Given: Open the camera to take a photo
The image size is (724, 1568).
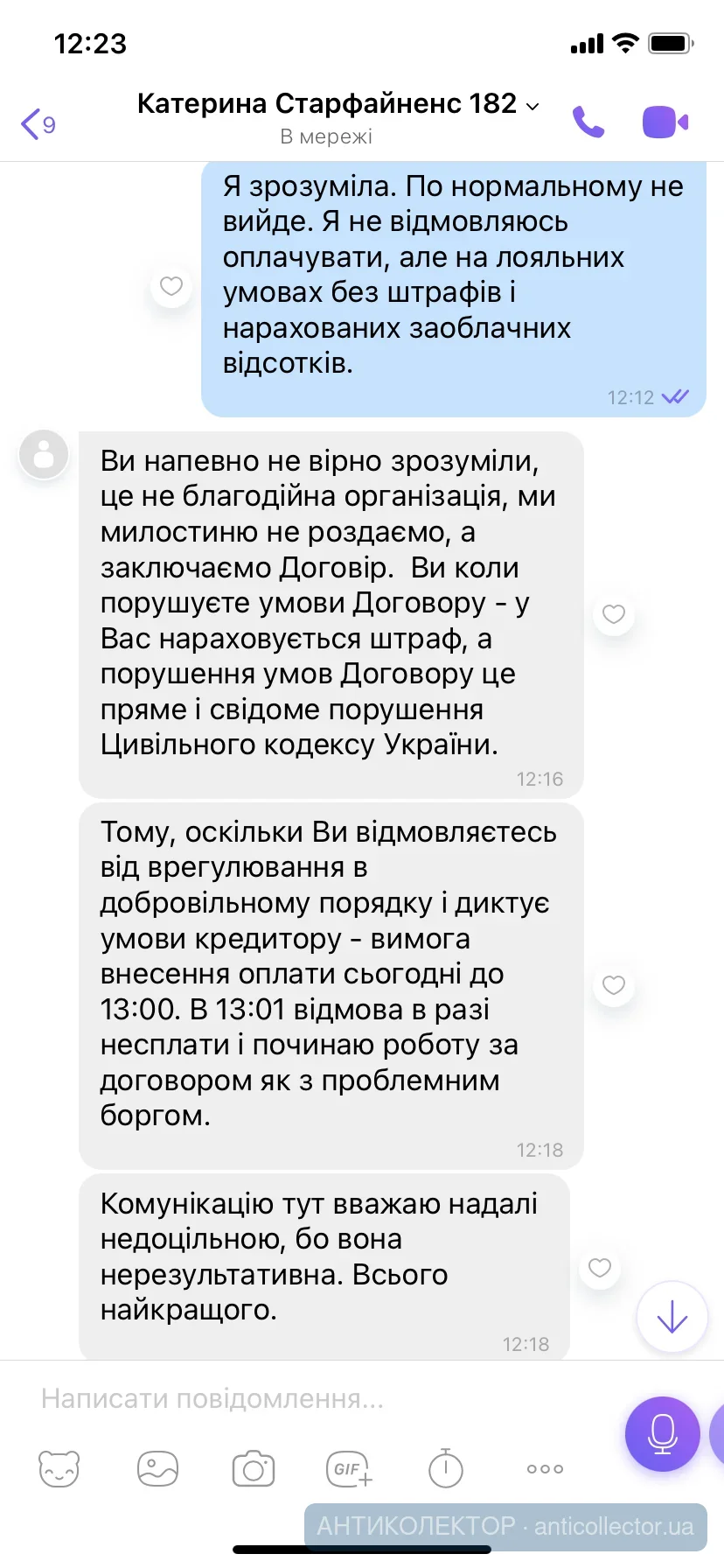Looking at the screenshot, I should [x=254, y=1469].
